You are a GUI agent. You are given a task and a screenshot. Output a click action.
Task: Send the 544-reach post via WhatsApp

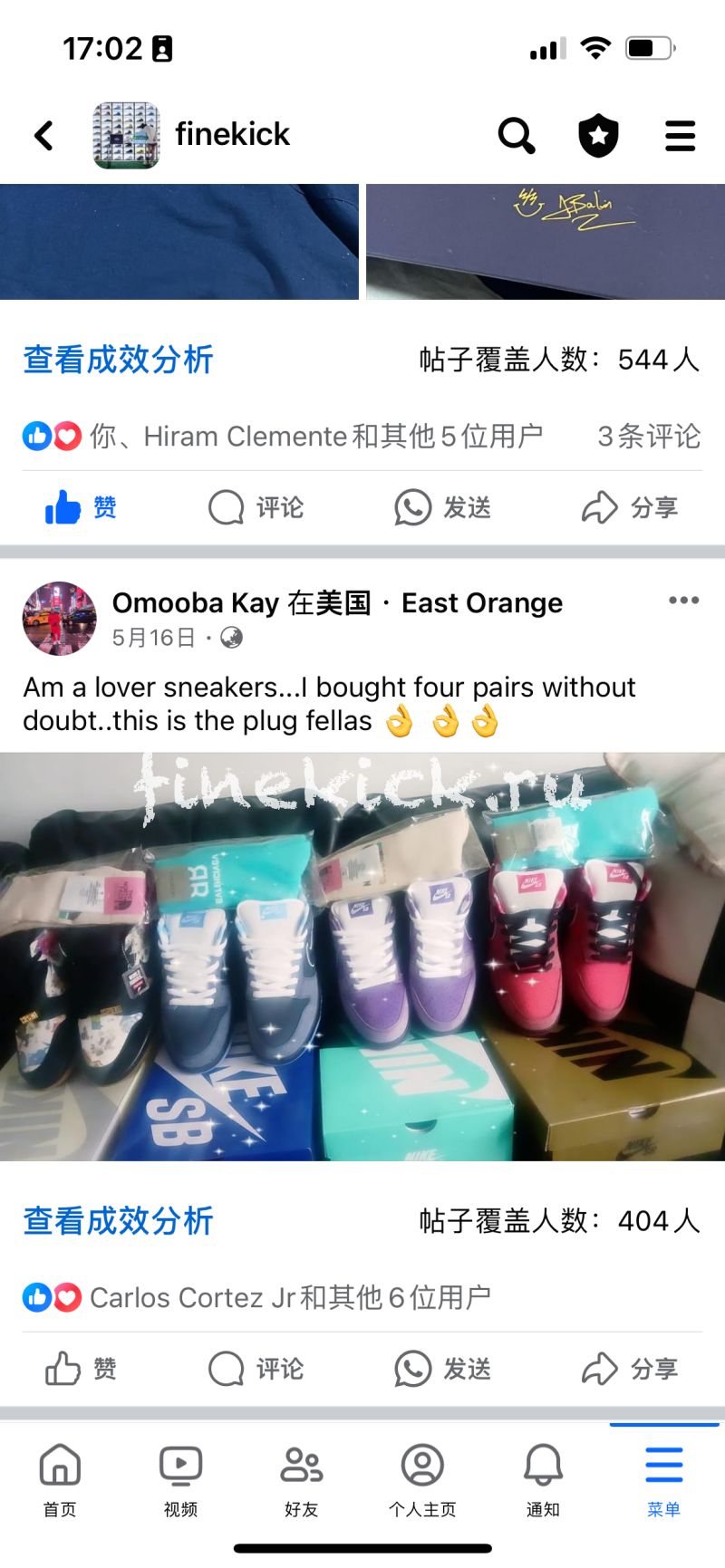443,507
